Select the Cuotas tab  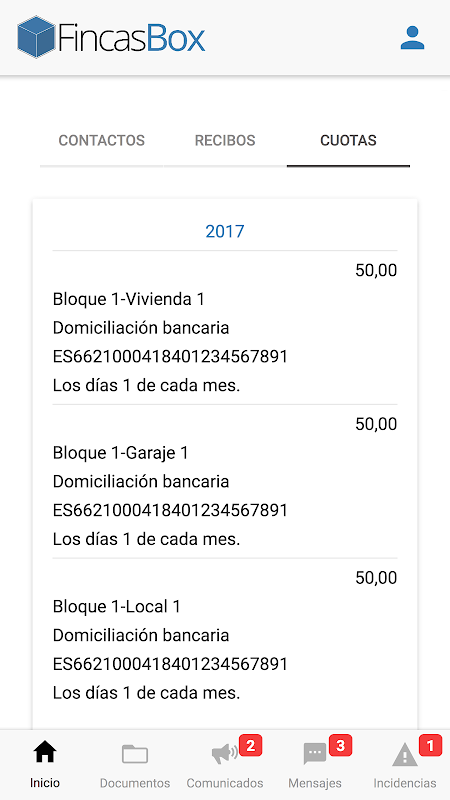pos(348,140)
